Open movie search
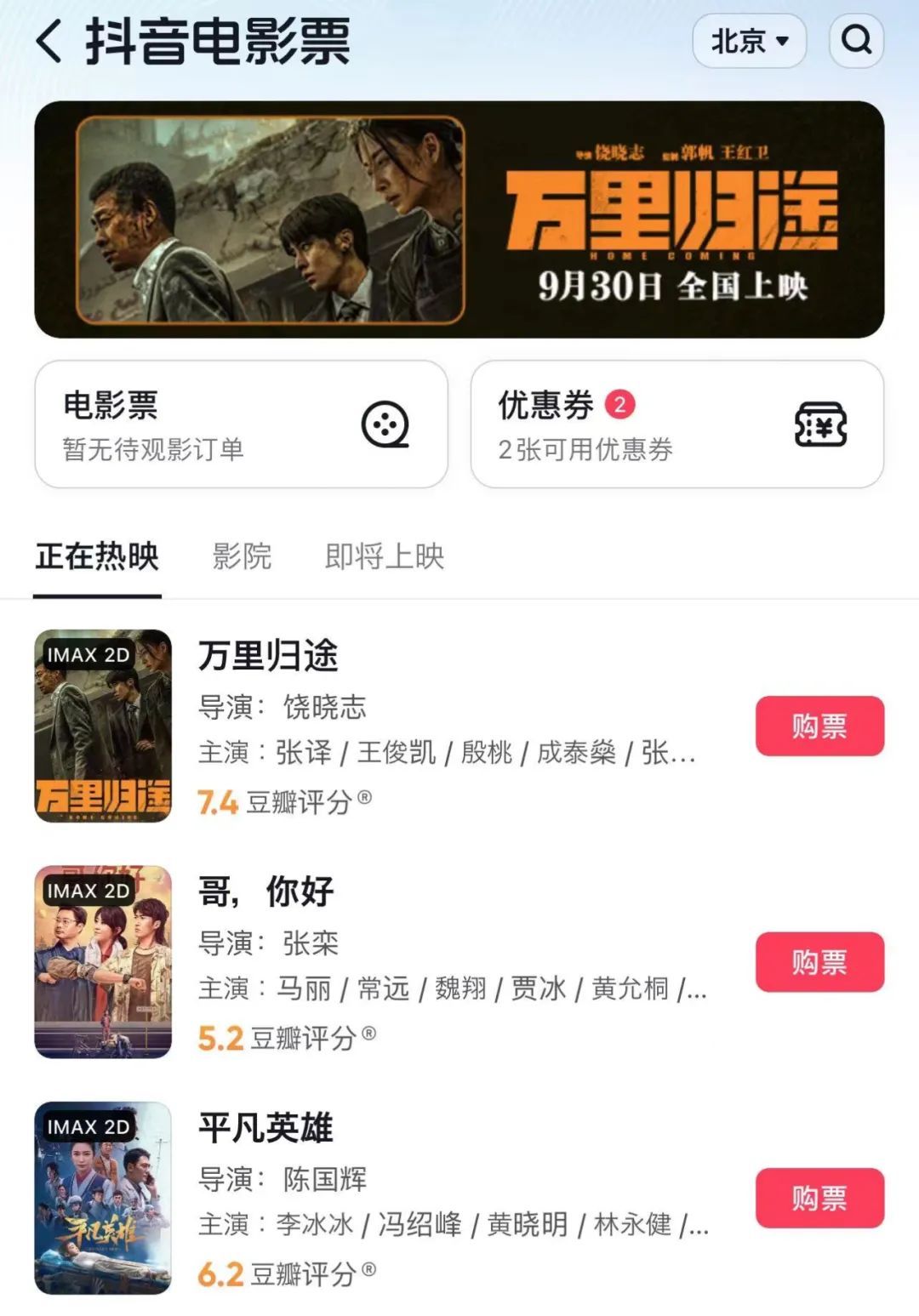This screenshot has width=919, height=1316. click(x=856, y=41)
